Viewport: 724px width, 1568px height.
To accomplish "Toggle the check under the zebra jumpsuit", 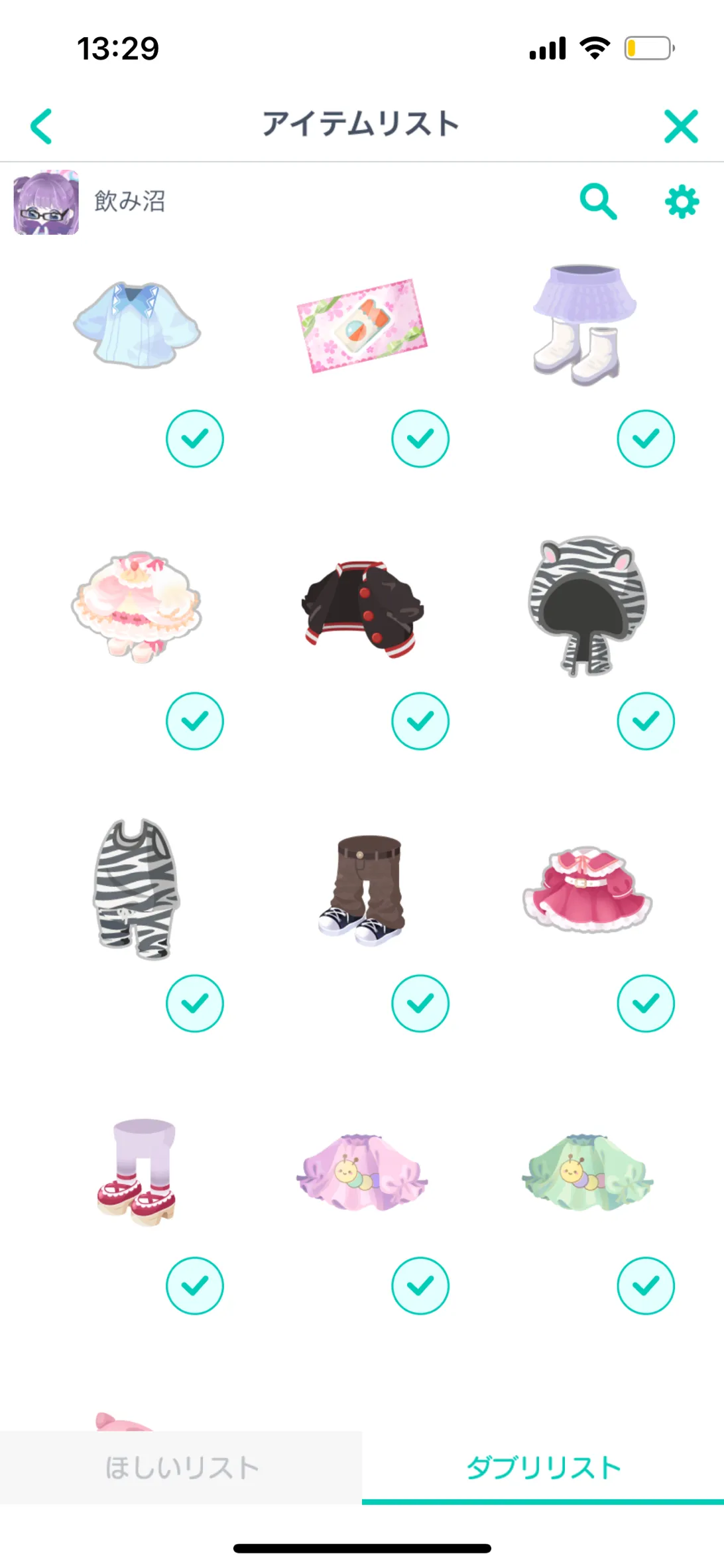I will click(195, 1004).
